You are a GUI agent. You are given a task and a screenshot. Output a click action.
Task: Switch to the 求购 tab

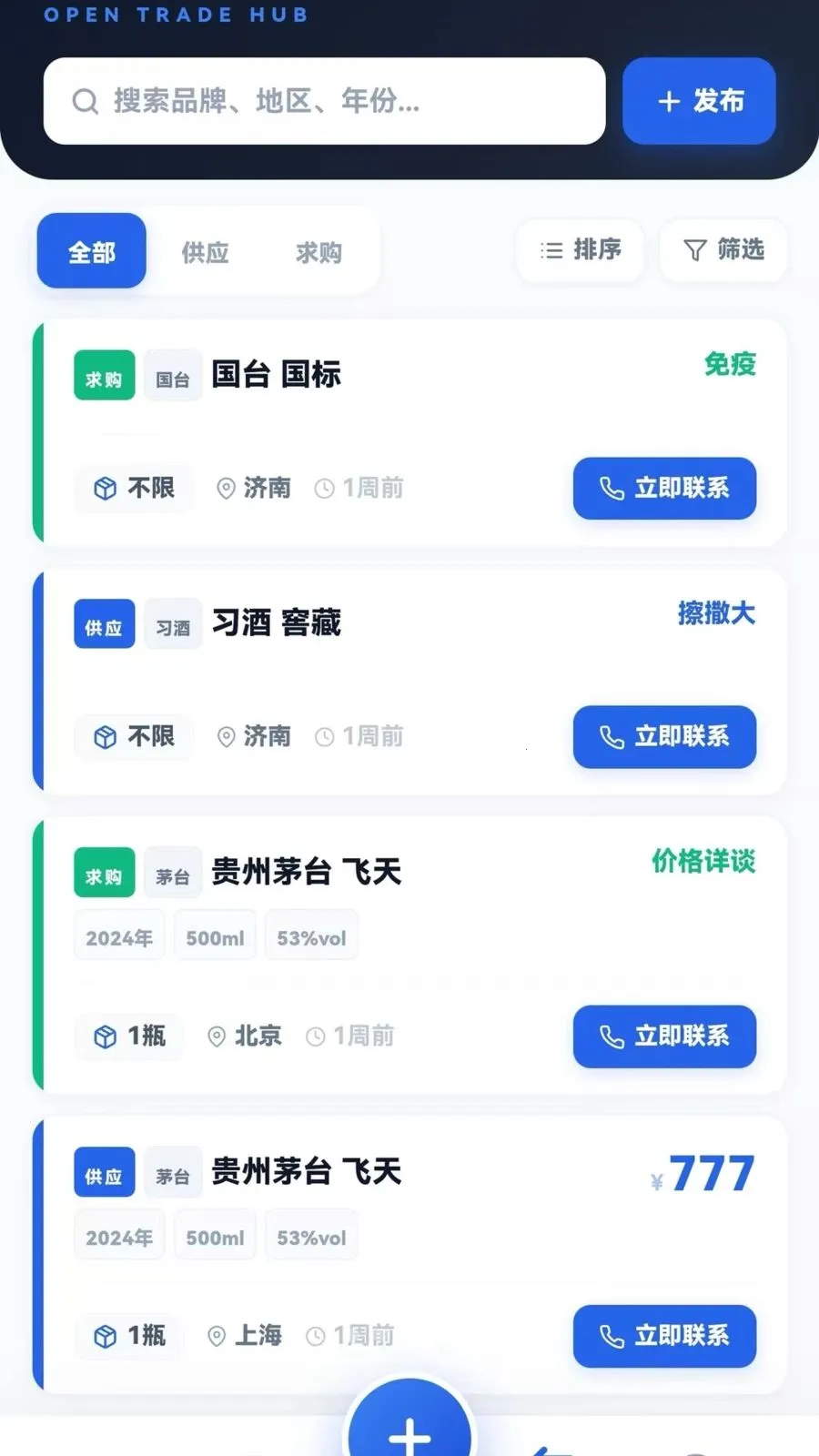point(318,252)
